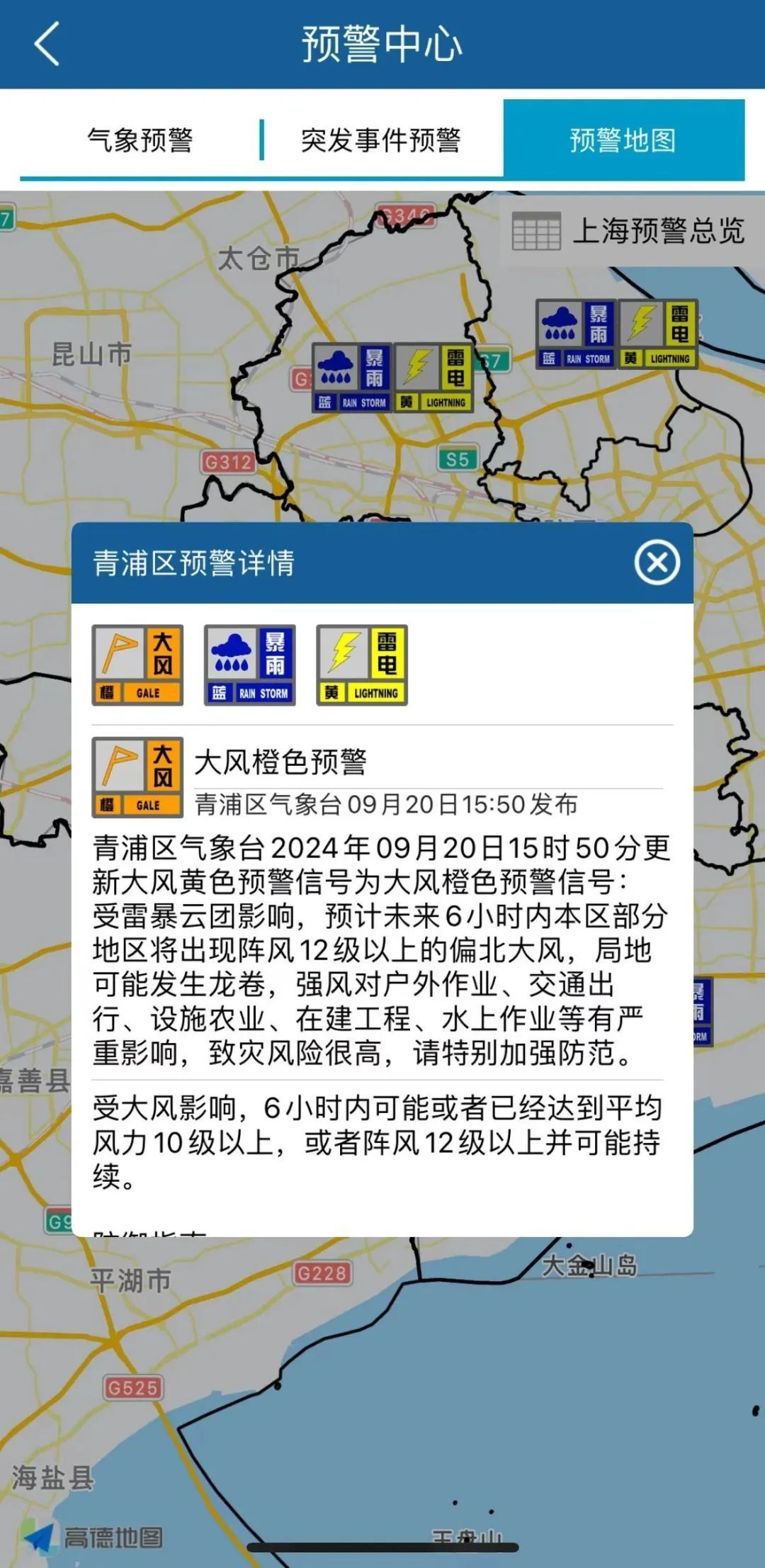765x1568 pixels.
Task: Tap the home indicator bar at screen bottom
Action: pos(382,1547)
